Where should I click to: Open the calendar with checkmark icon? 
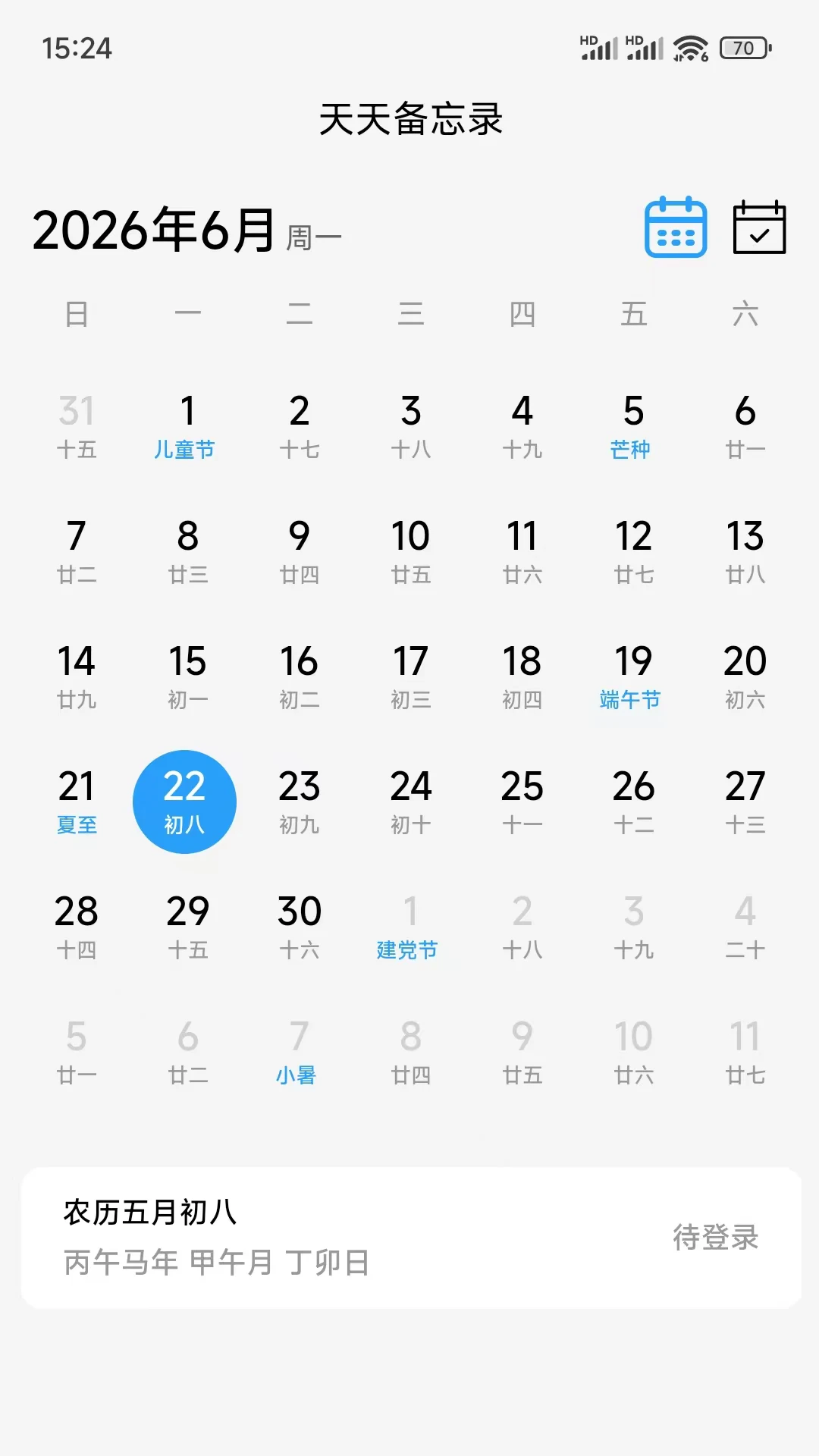click(759, 227)
